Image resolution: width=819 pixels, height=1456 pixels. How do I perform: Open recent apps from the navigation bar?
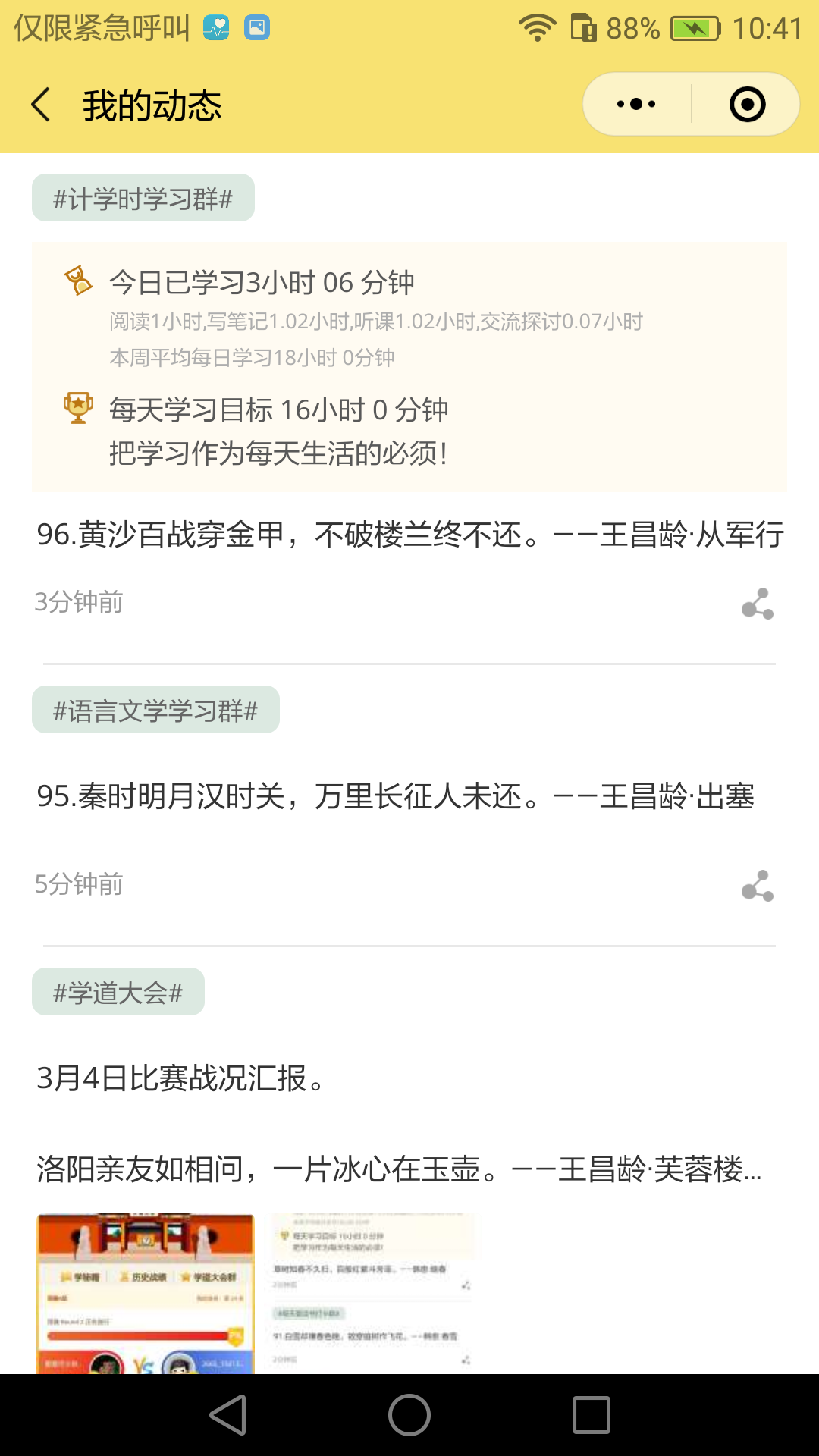591,1415
